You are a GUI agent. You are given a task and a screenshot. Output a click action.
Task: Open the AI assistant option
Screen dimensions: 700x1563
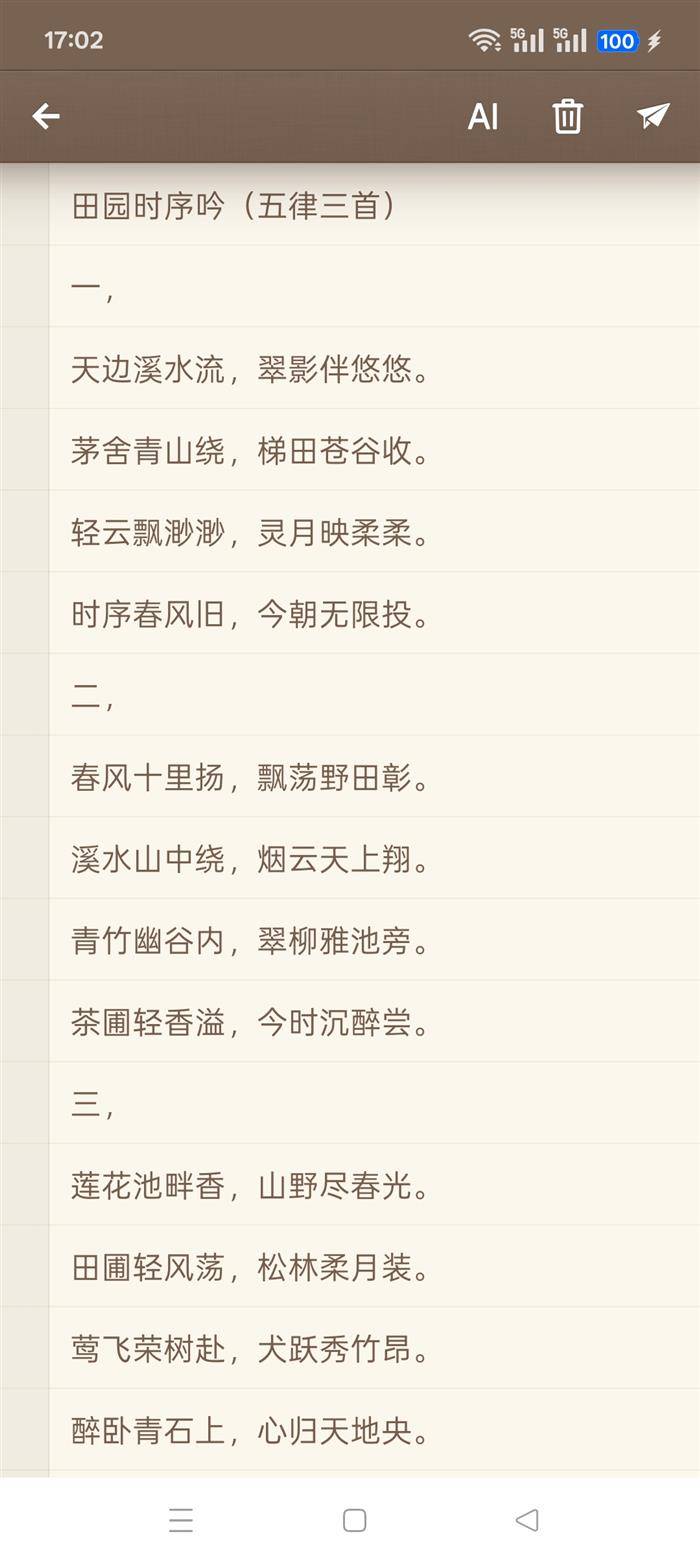coord(483,116)
